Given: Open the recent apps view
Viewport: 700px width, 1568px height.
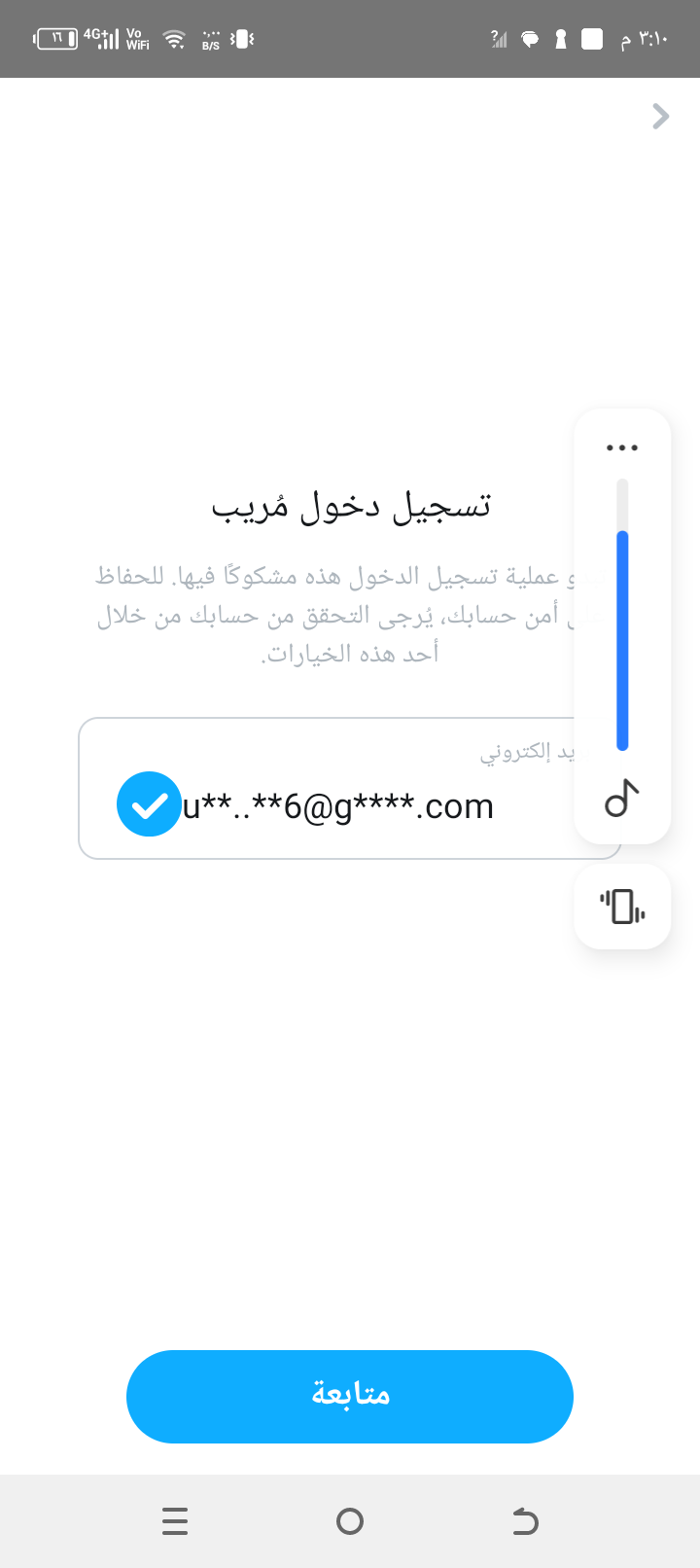Looking at the screenshot, I should click(175, 1520).
